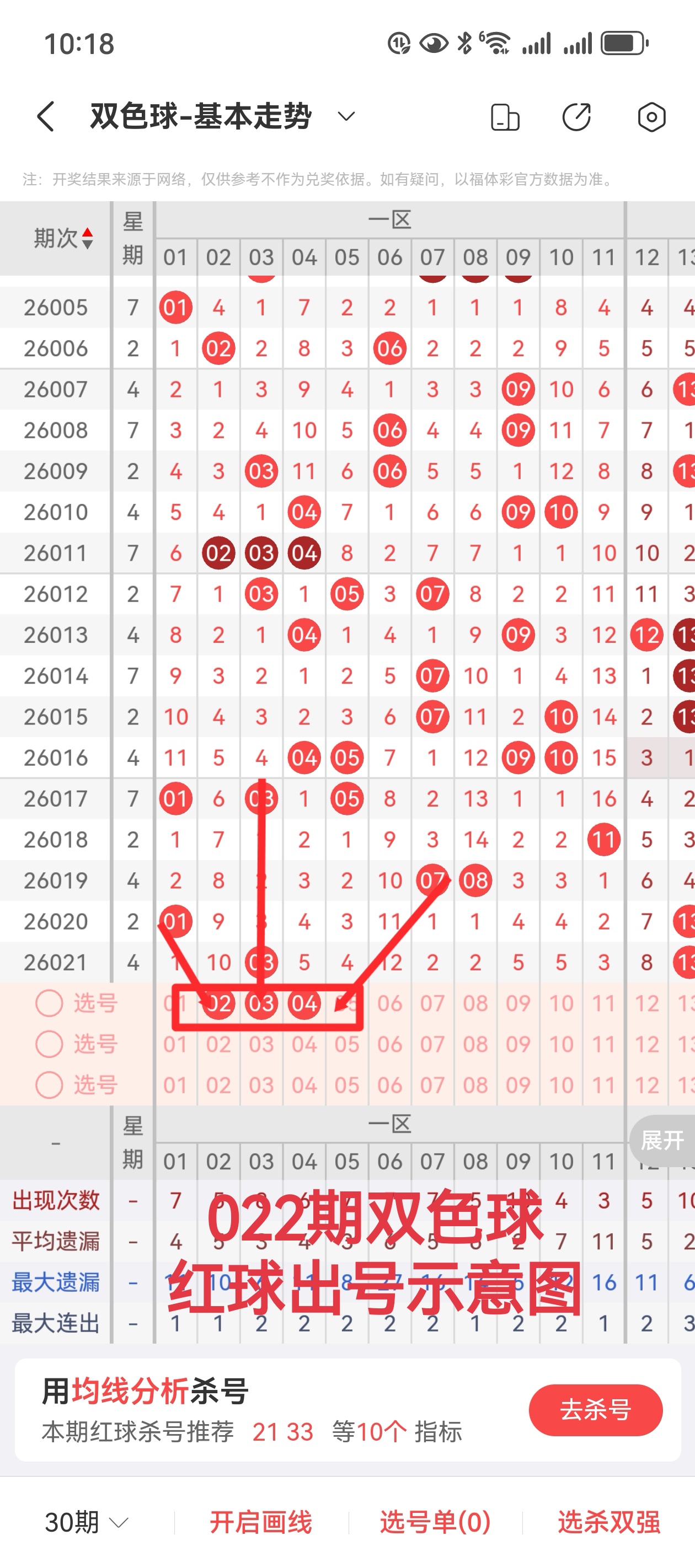
Task: Go back from the trend chart
Action: point(46,116)
